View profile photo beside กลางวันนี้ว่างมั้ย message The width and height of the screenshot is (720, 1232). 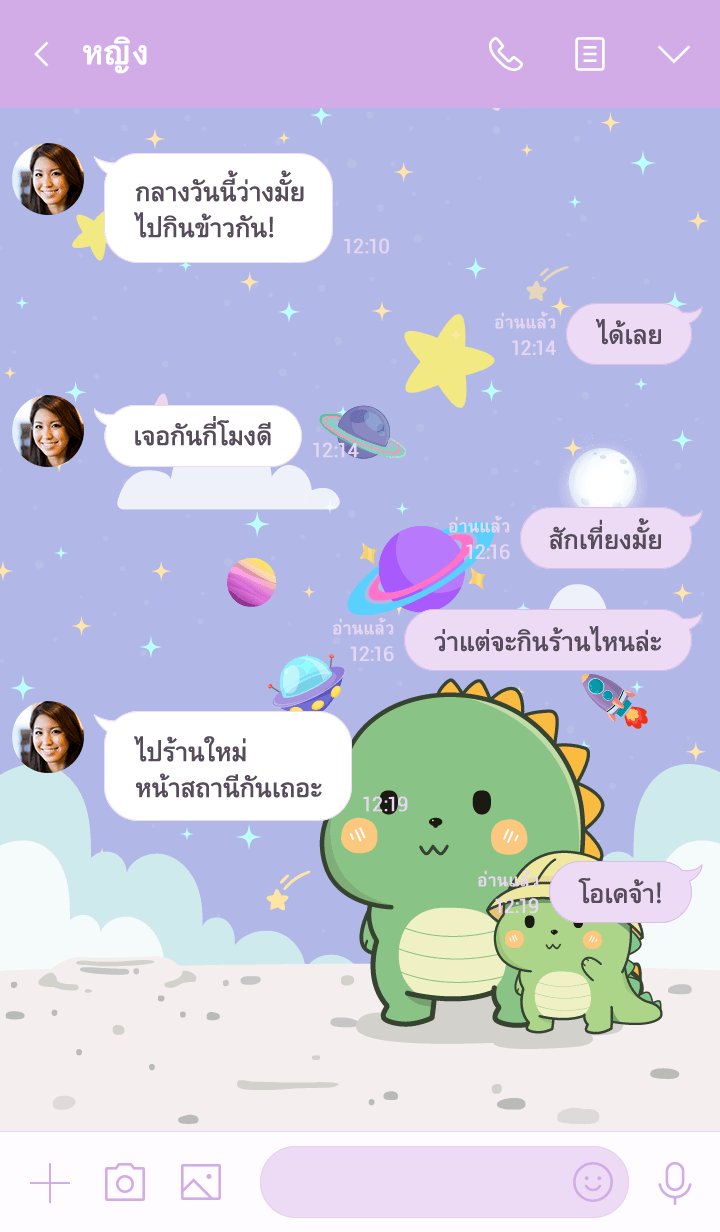click(48, 179)
